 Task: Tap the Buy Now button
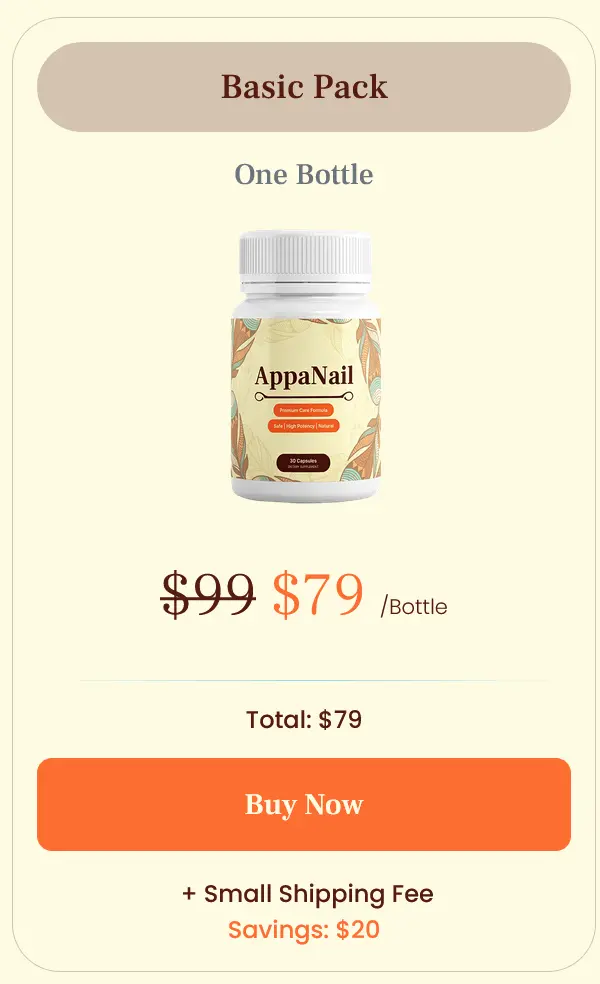(303, 804)
